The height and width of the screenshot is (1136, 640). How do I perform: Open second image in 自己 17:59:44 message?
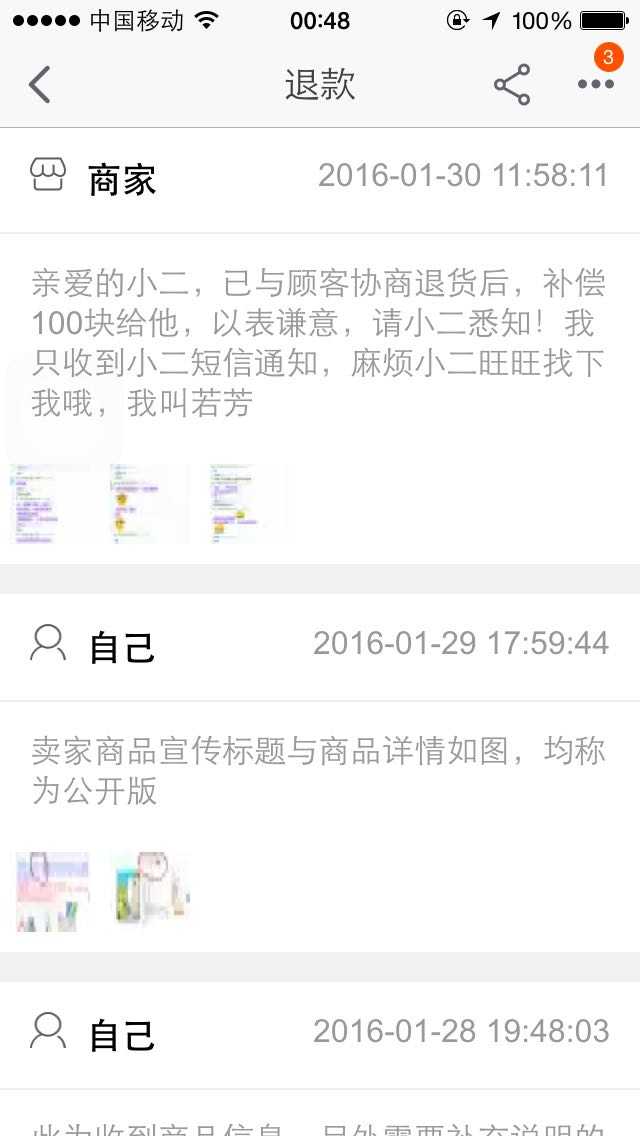(x=150, y=891)
